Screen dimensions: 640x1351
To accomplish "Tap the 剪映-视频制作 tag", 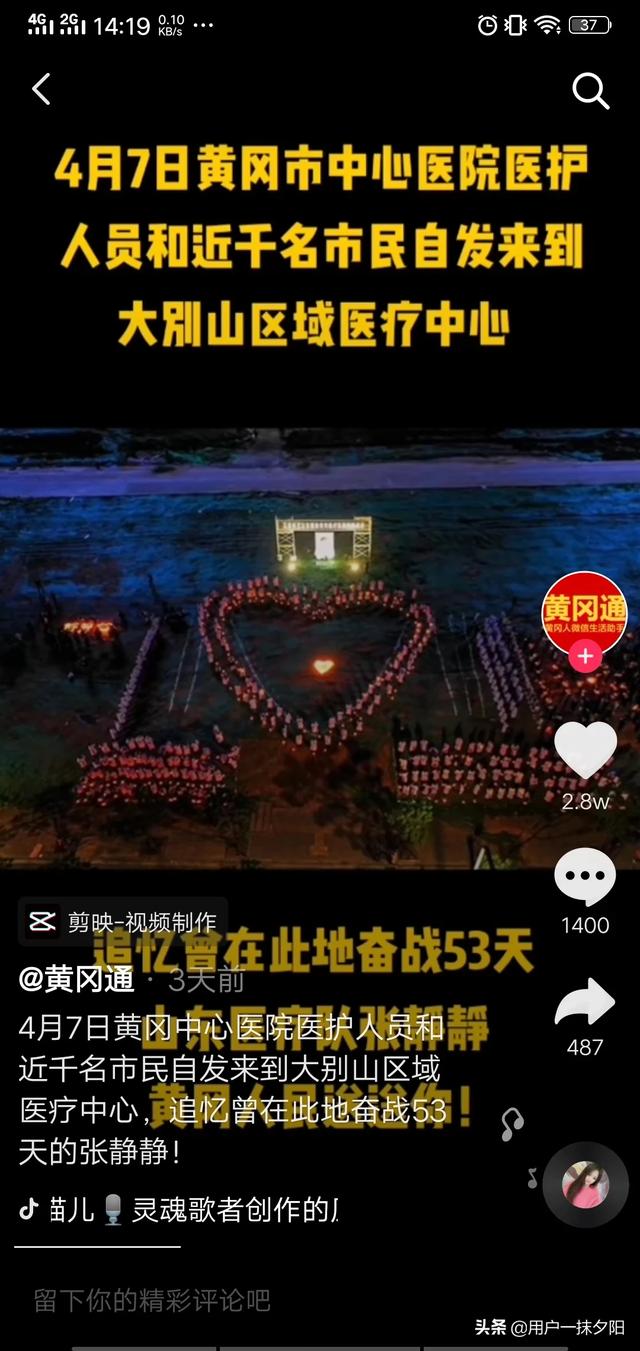I will pos(124,922).
